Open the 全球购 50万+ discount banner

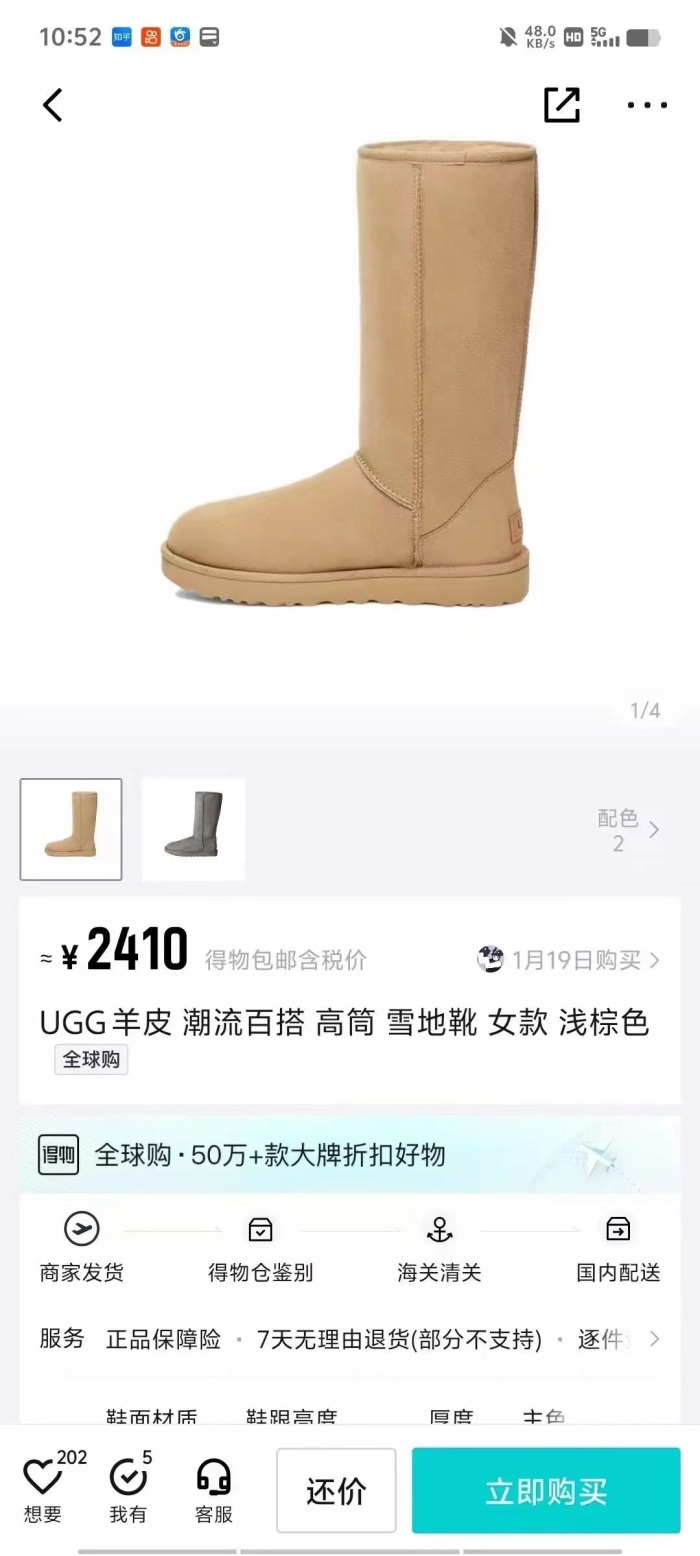pyautogui.click(x=350, y=1155)
